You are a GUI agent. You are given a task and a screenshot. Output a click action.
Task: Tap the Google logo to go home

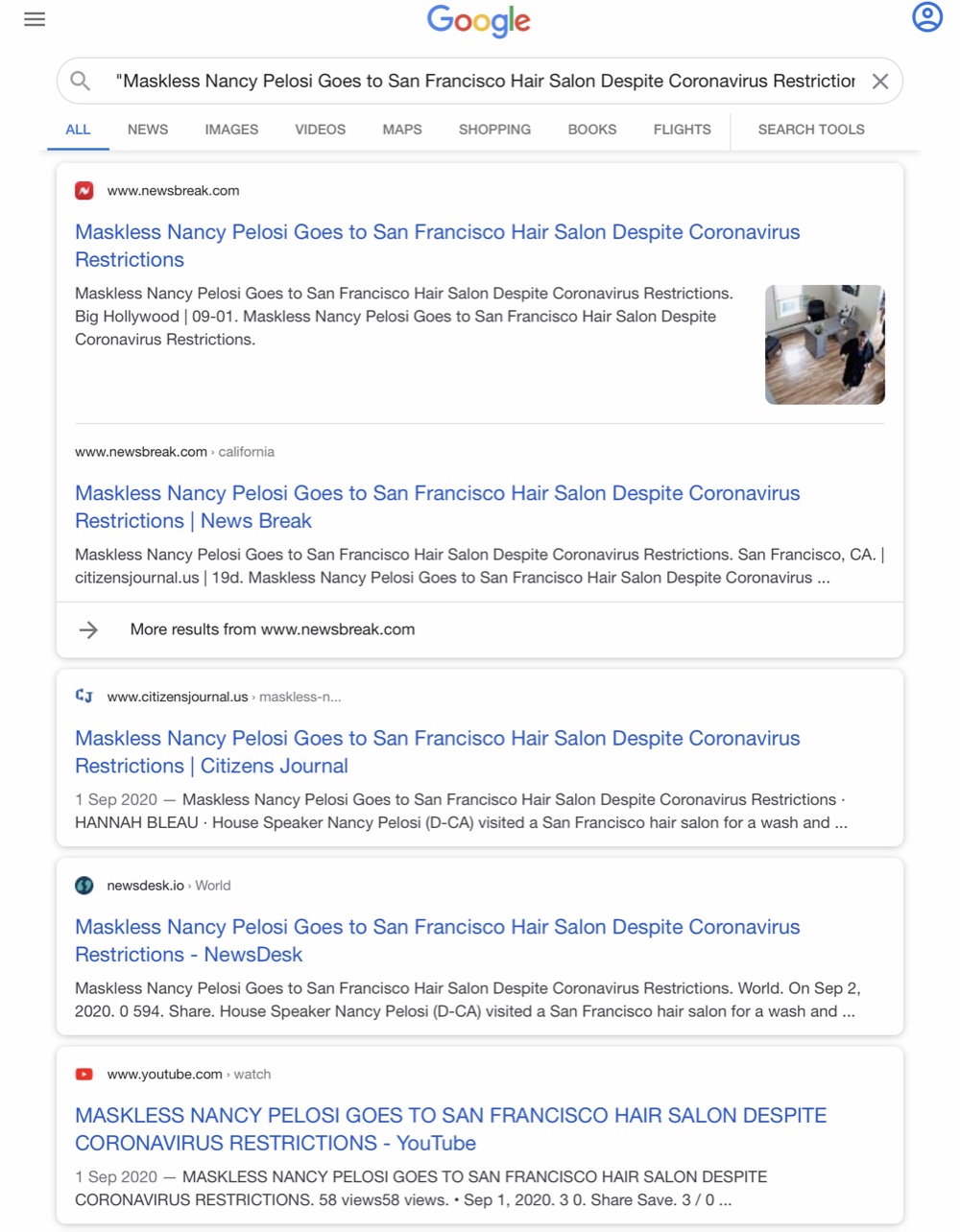479,20
